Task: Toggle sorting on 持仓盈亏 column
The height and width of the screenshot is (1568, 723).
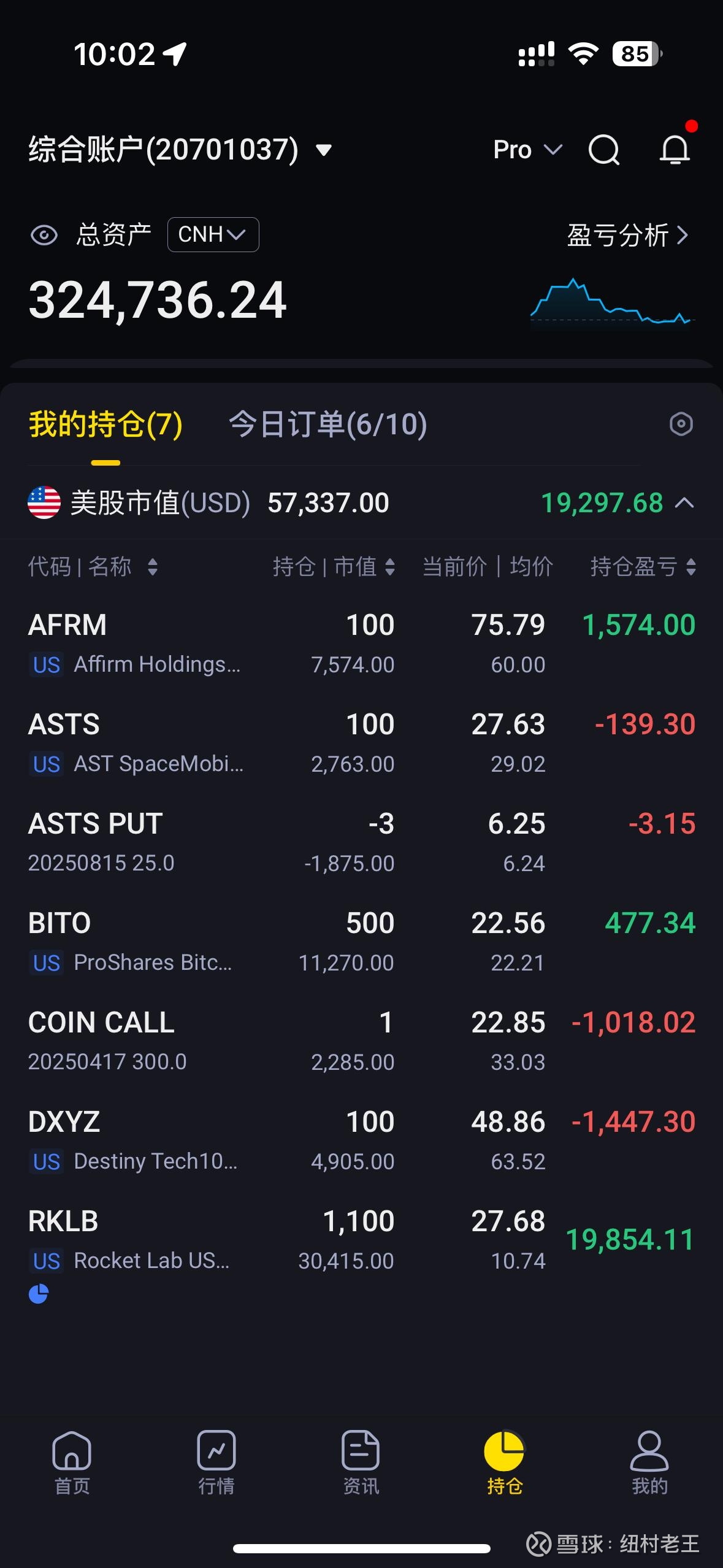Action: click(693, 567)
